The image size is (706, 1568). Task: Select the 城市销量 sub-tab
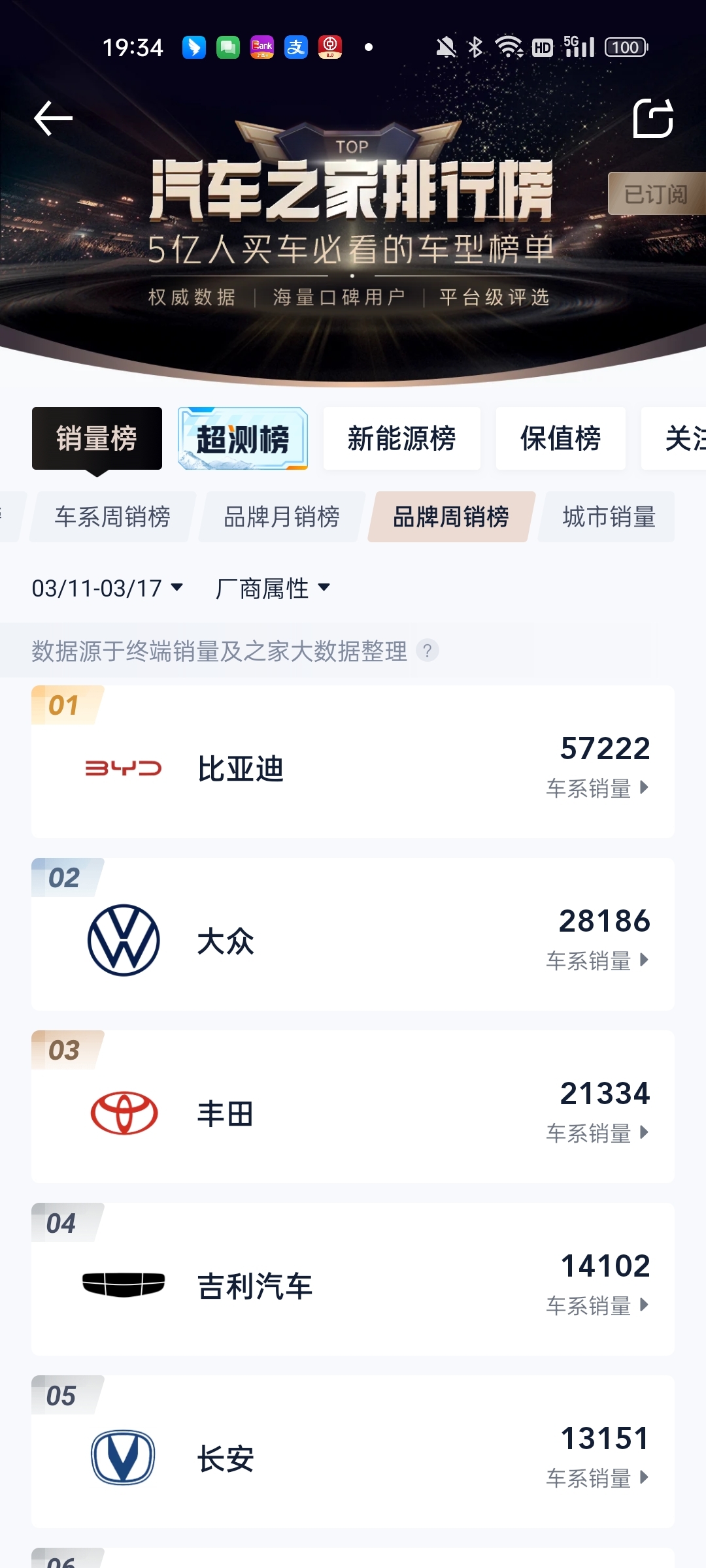click(609, 517)
